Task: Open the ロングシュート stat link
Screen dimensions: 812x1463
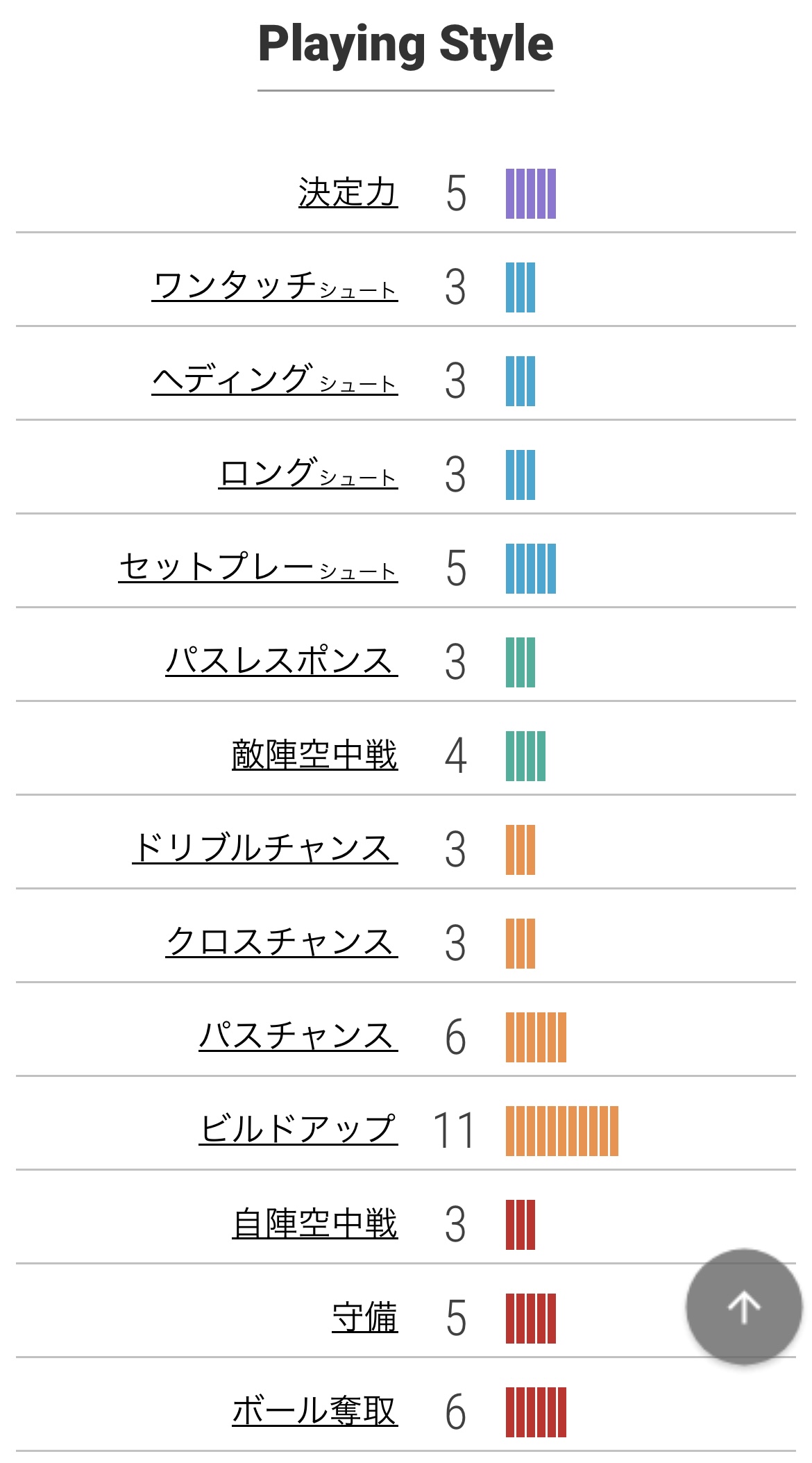Action: [x=308, y=474]
